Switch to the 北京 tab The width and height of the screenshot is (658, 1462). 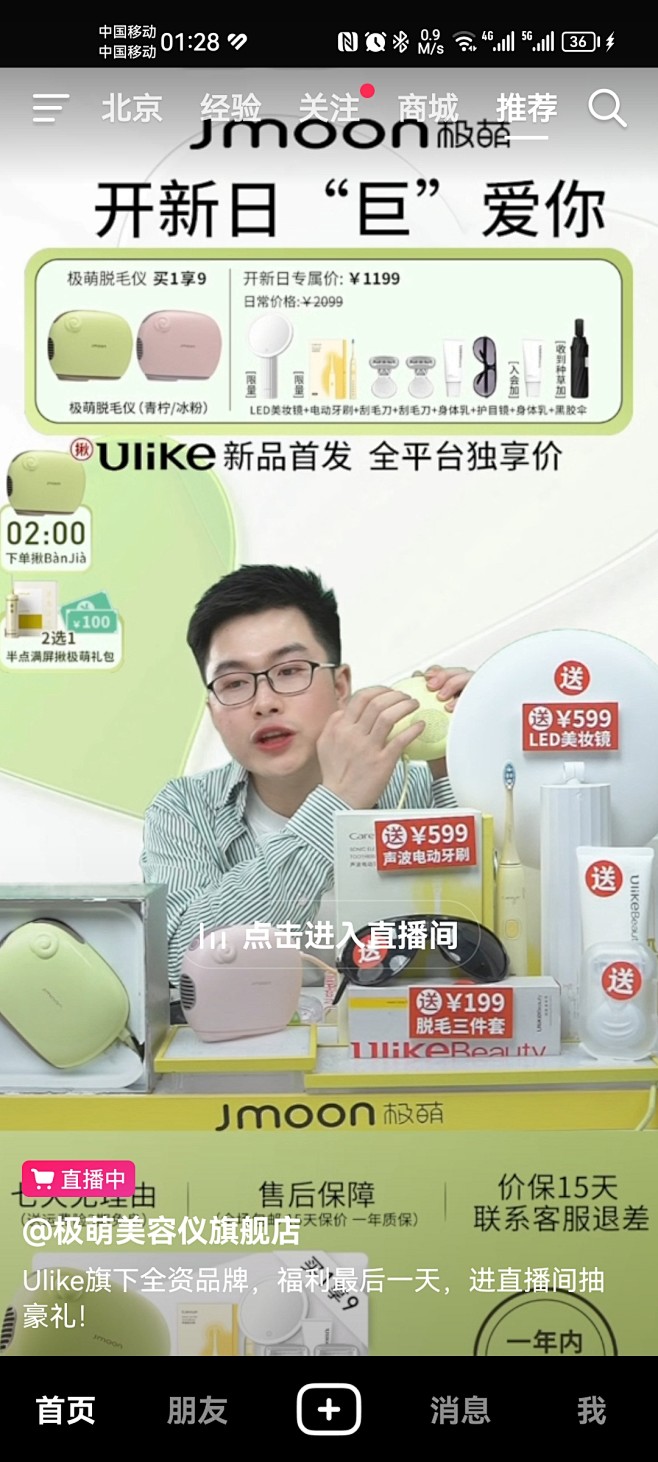tap(131, 108)
